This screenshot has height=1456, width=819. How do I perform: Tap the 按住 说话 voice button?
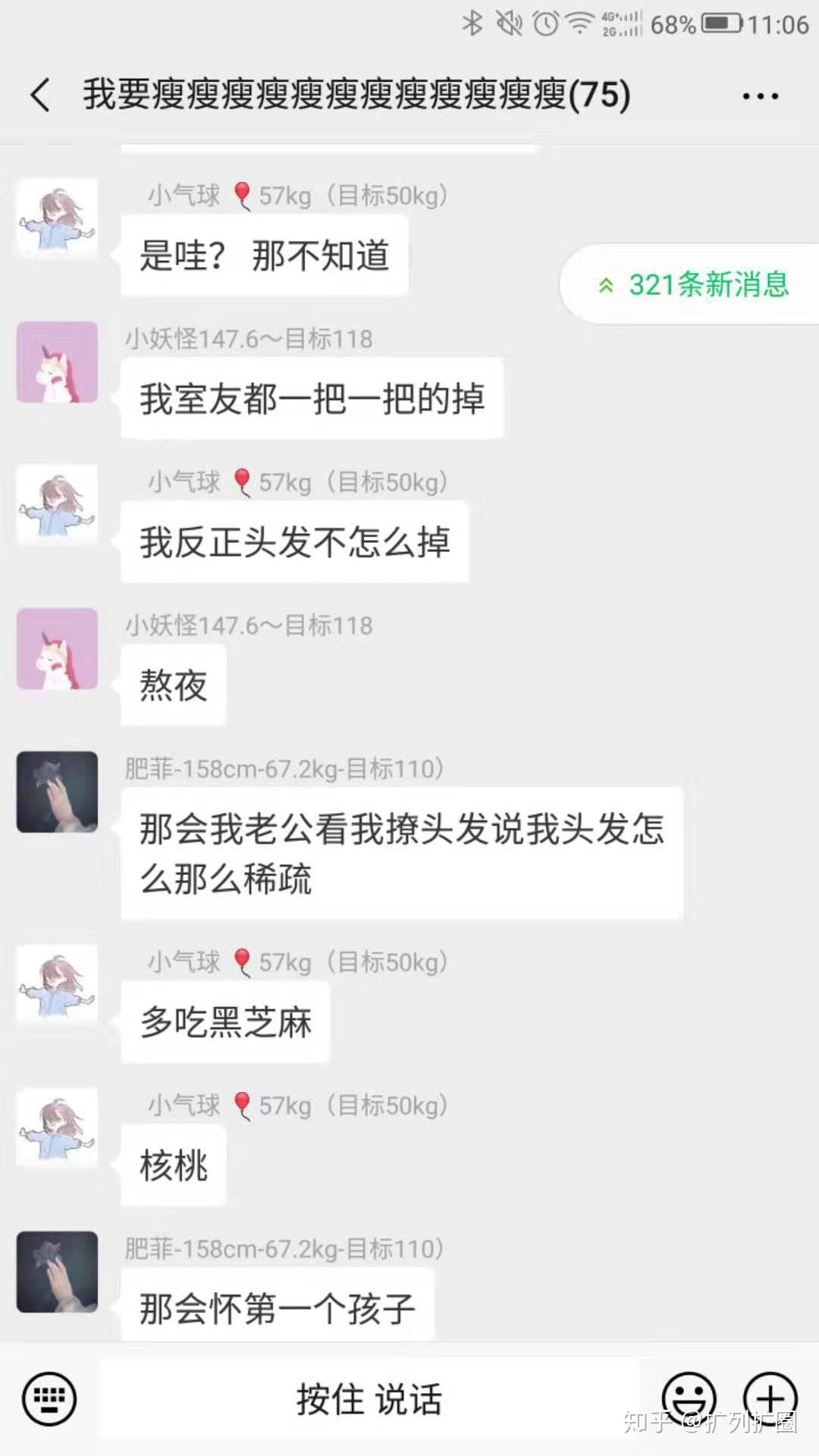tap(369, 1398)
